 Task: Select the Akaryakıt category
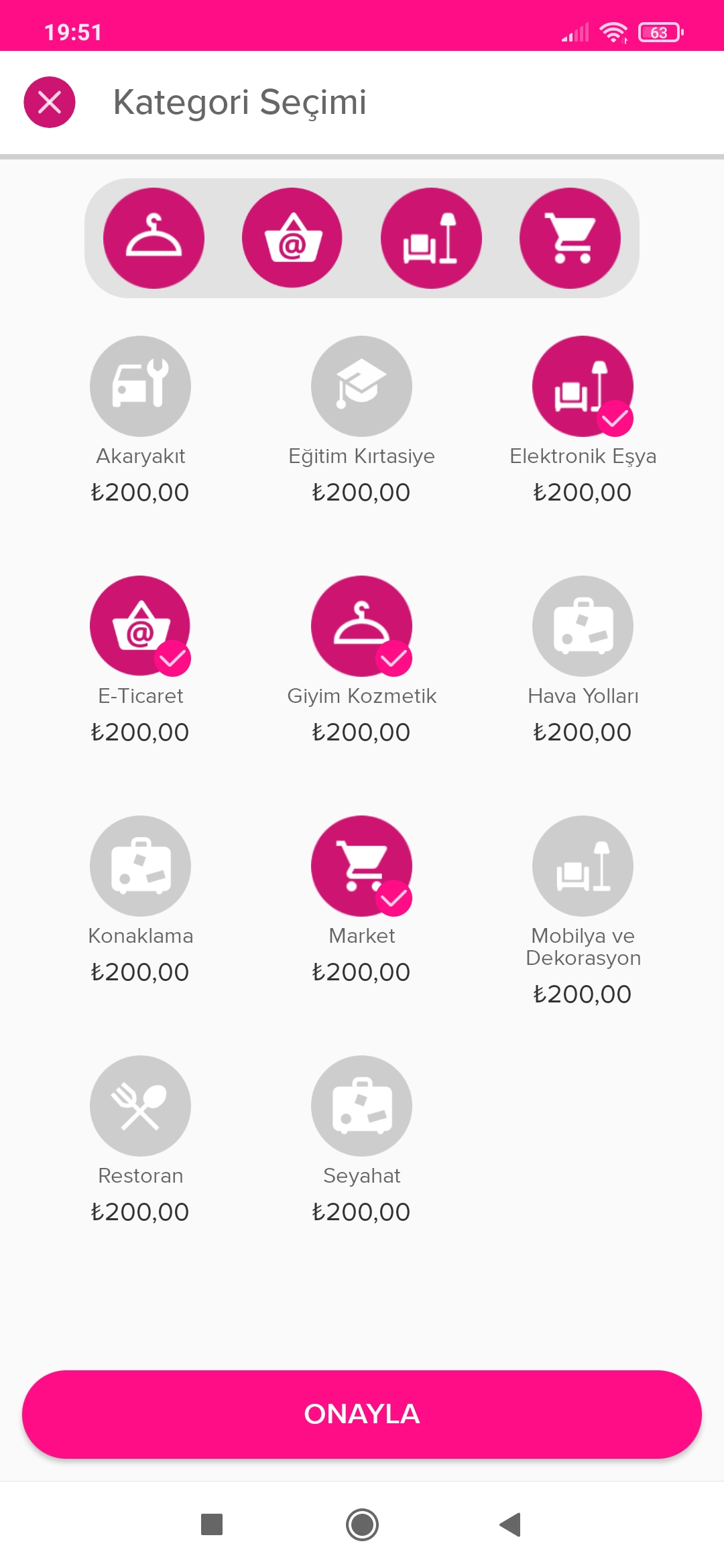click(140, 386)
